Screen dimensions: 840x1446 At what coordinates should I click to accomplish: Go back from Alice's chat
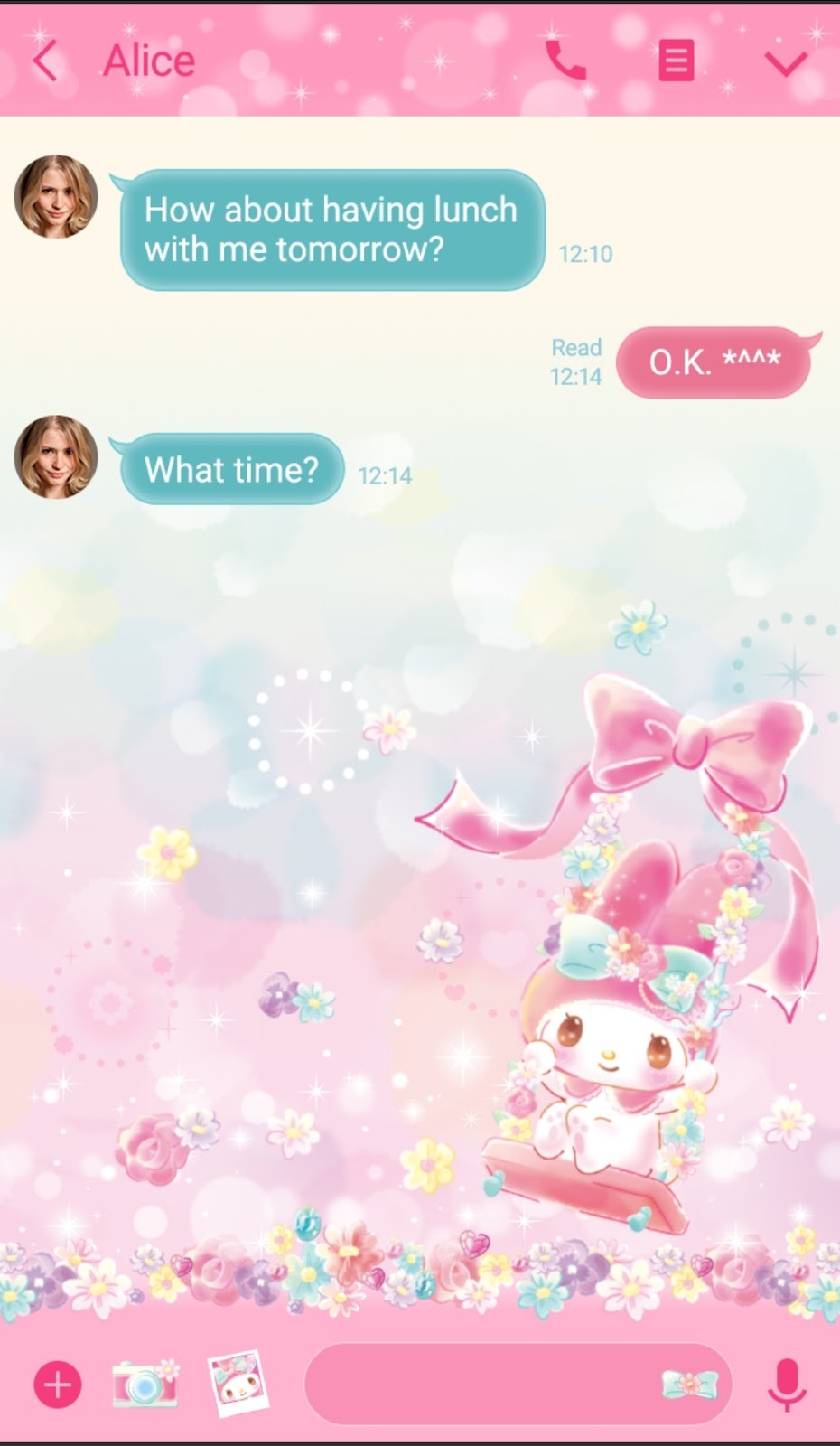(x=44, y=61)
